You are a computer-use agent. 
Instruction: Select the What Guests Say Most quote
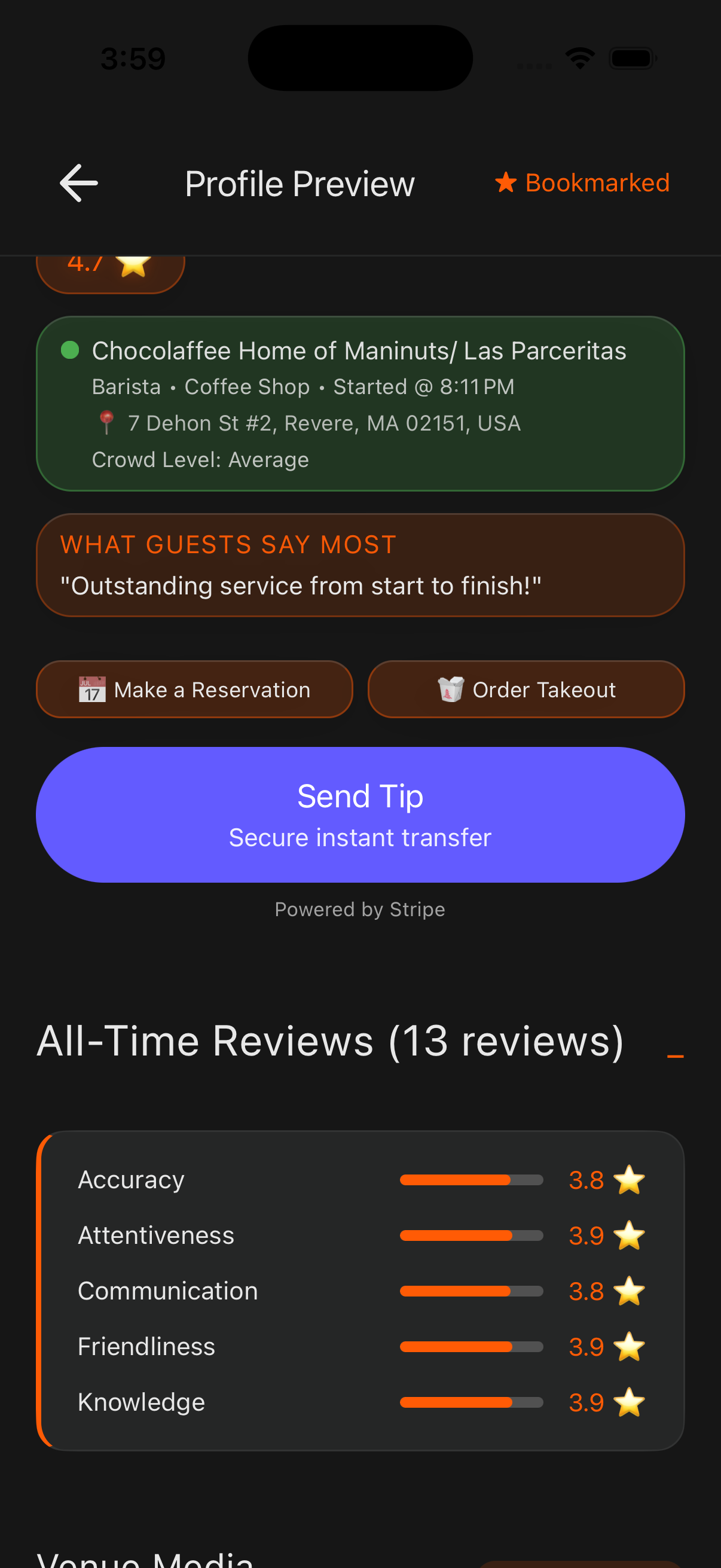[301, 585]
